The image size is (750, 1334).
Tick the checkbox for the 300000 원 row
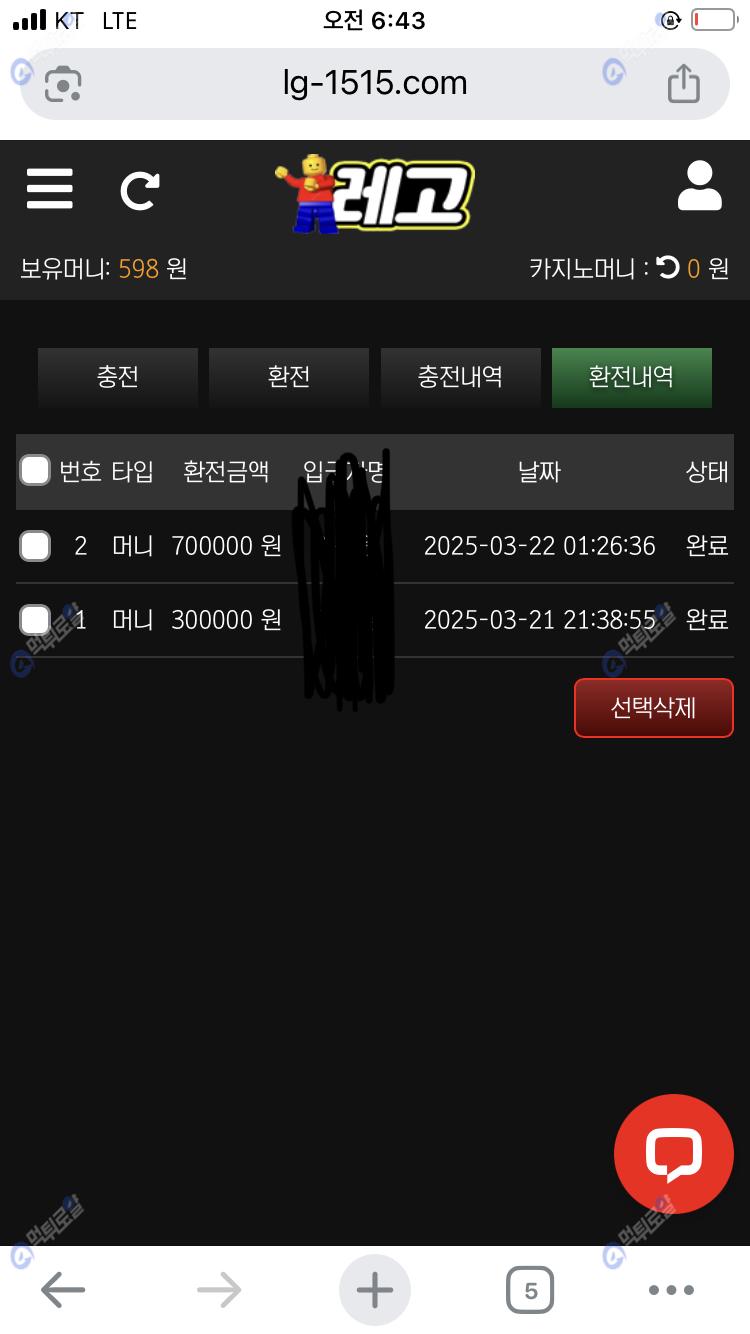tap(35, 620)
